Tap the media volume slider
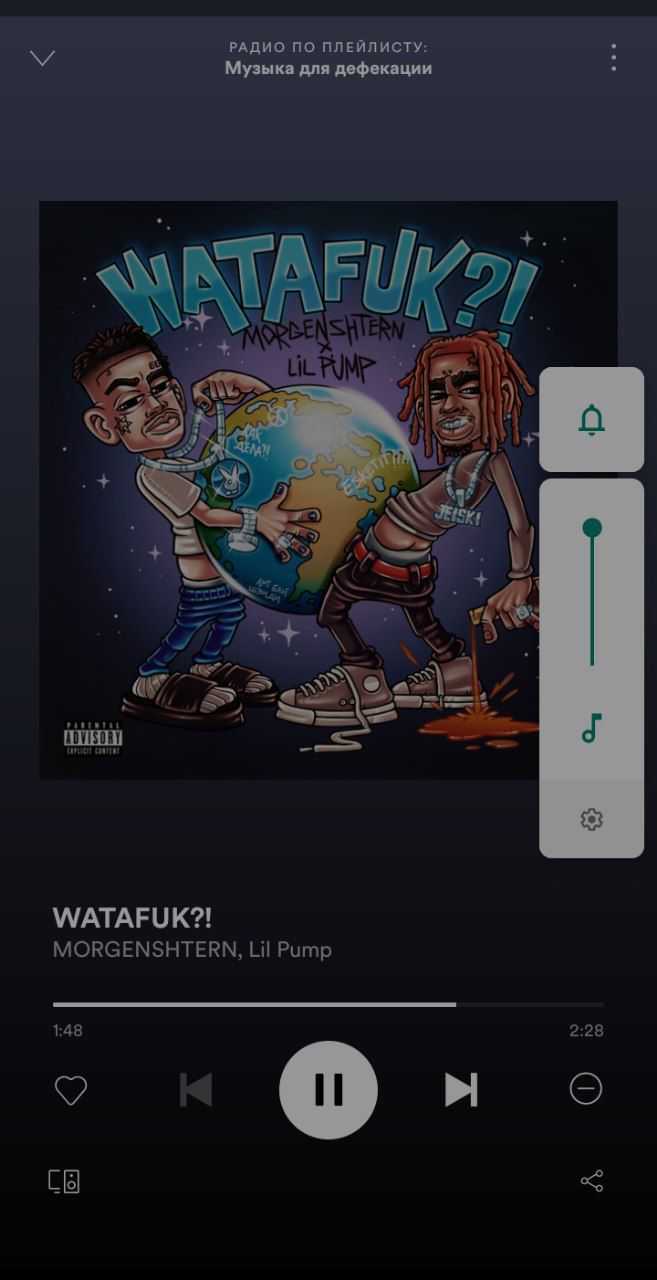Image resolution: width=657 pixels, height=1280 pixels. point(592,595)
